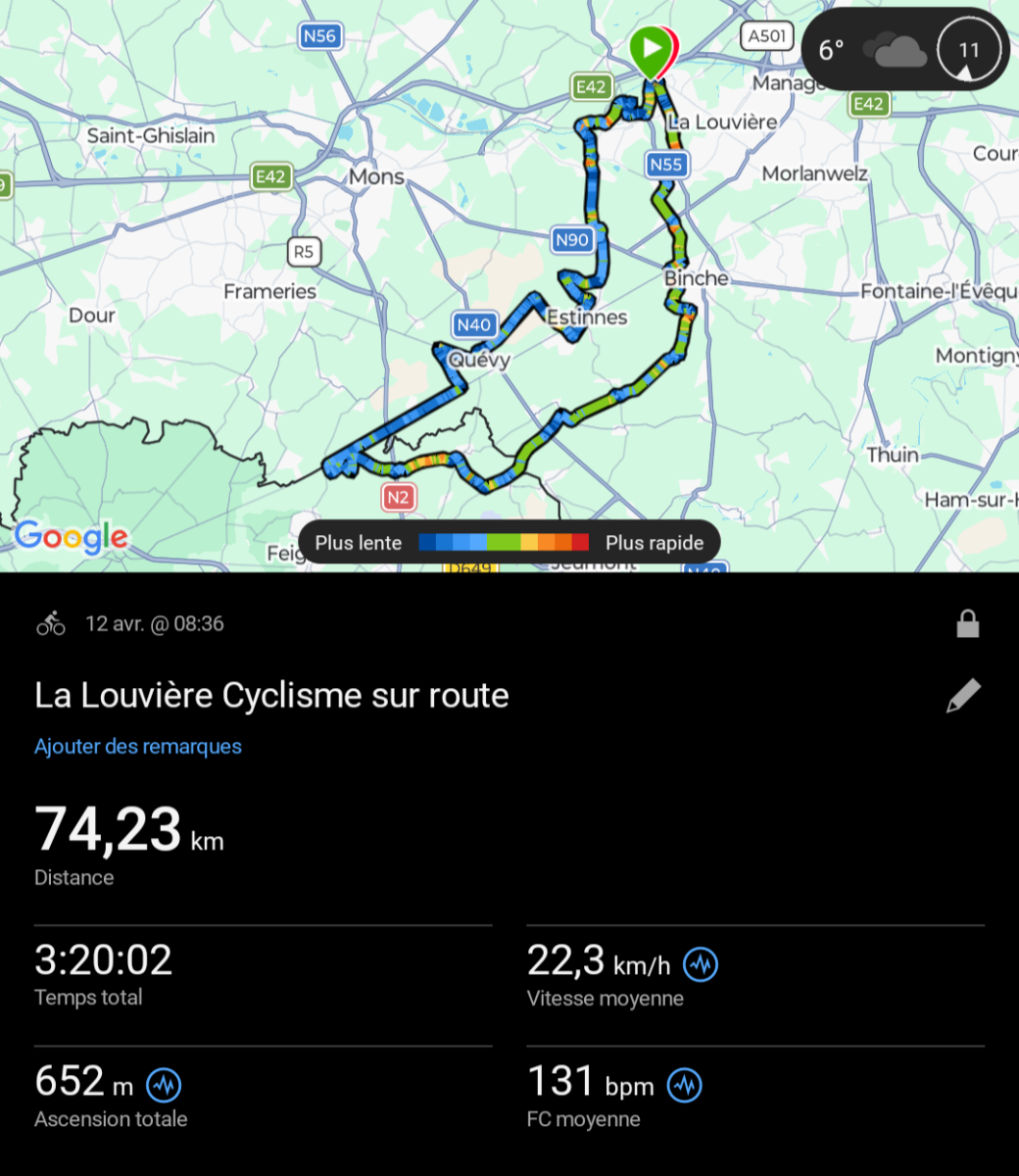1019x1176 pixels.
Task: Edit the activity name with the pencil icon
Action: [x=963, y=696]
